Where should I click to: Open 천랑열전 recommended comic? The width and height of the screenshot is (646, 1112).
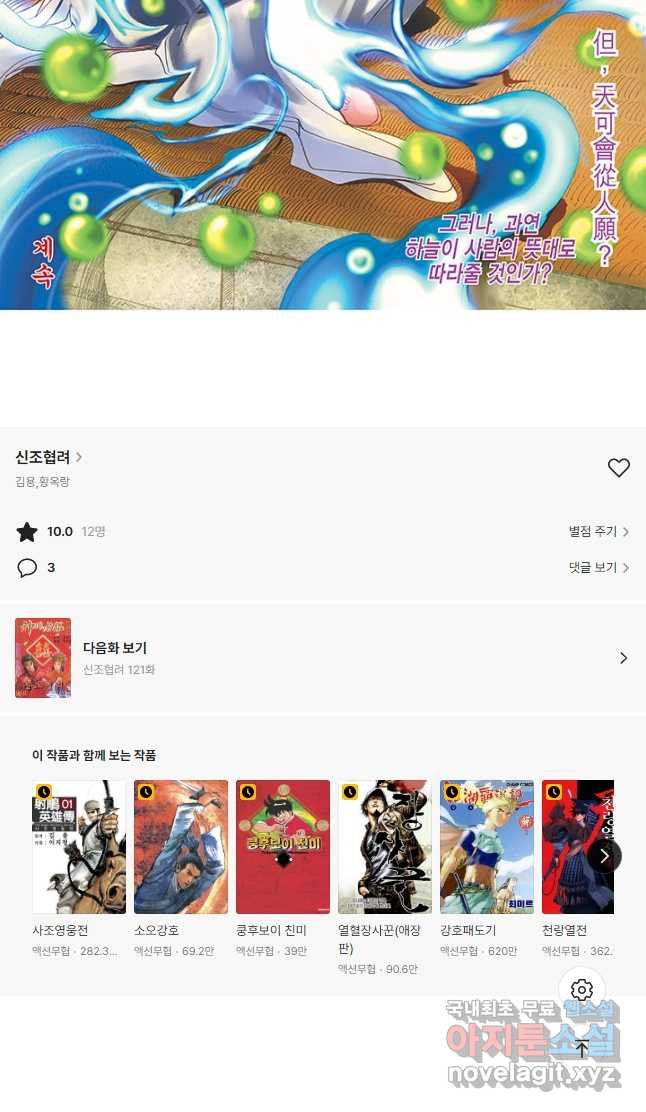[x=577, y=847]
